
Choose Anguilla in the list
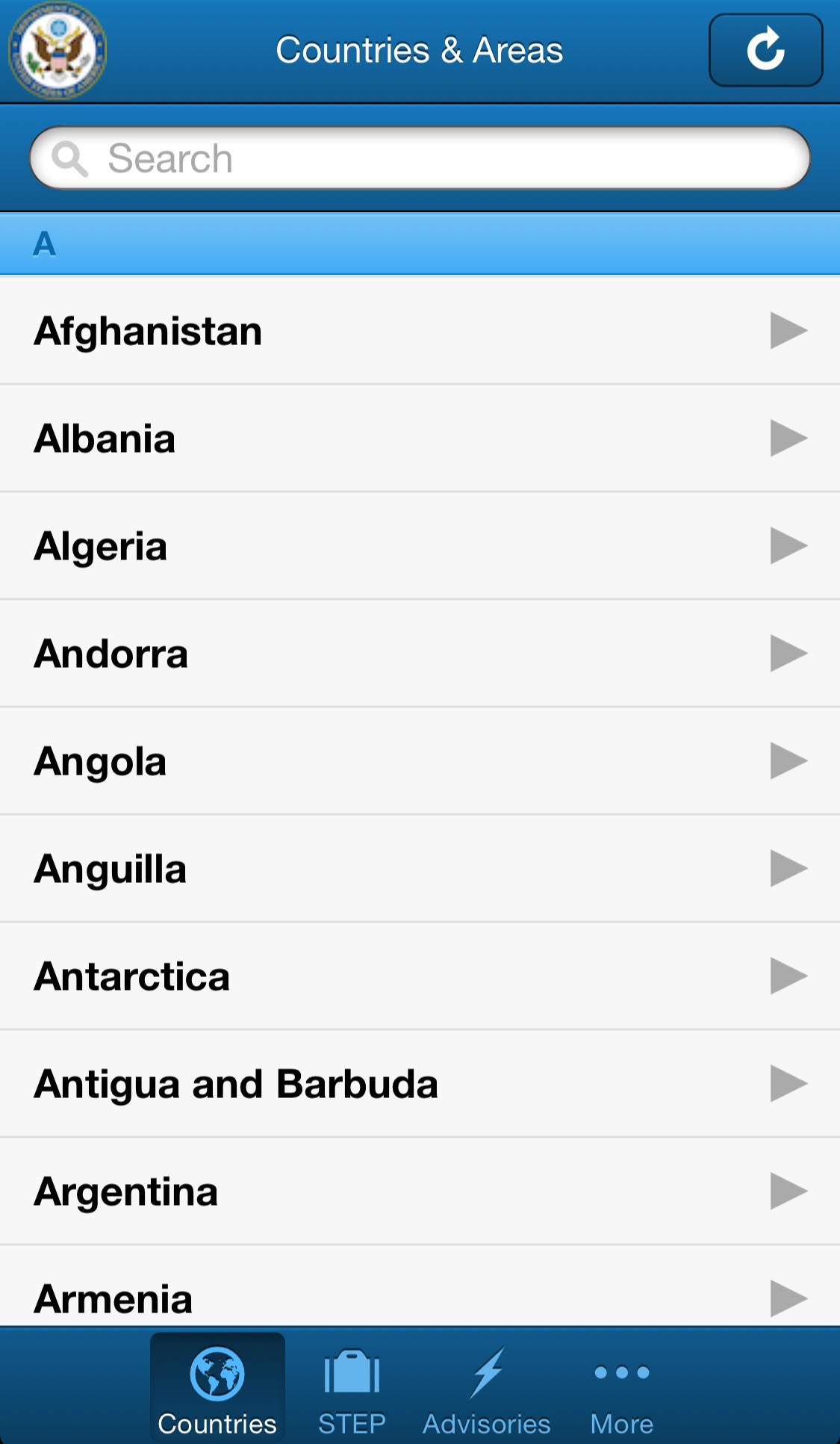(x=420, y=869)
